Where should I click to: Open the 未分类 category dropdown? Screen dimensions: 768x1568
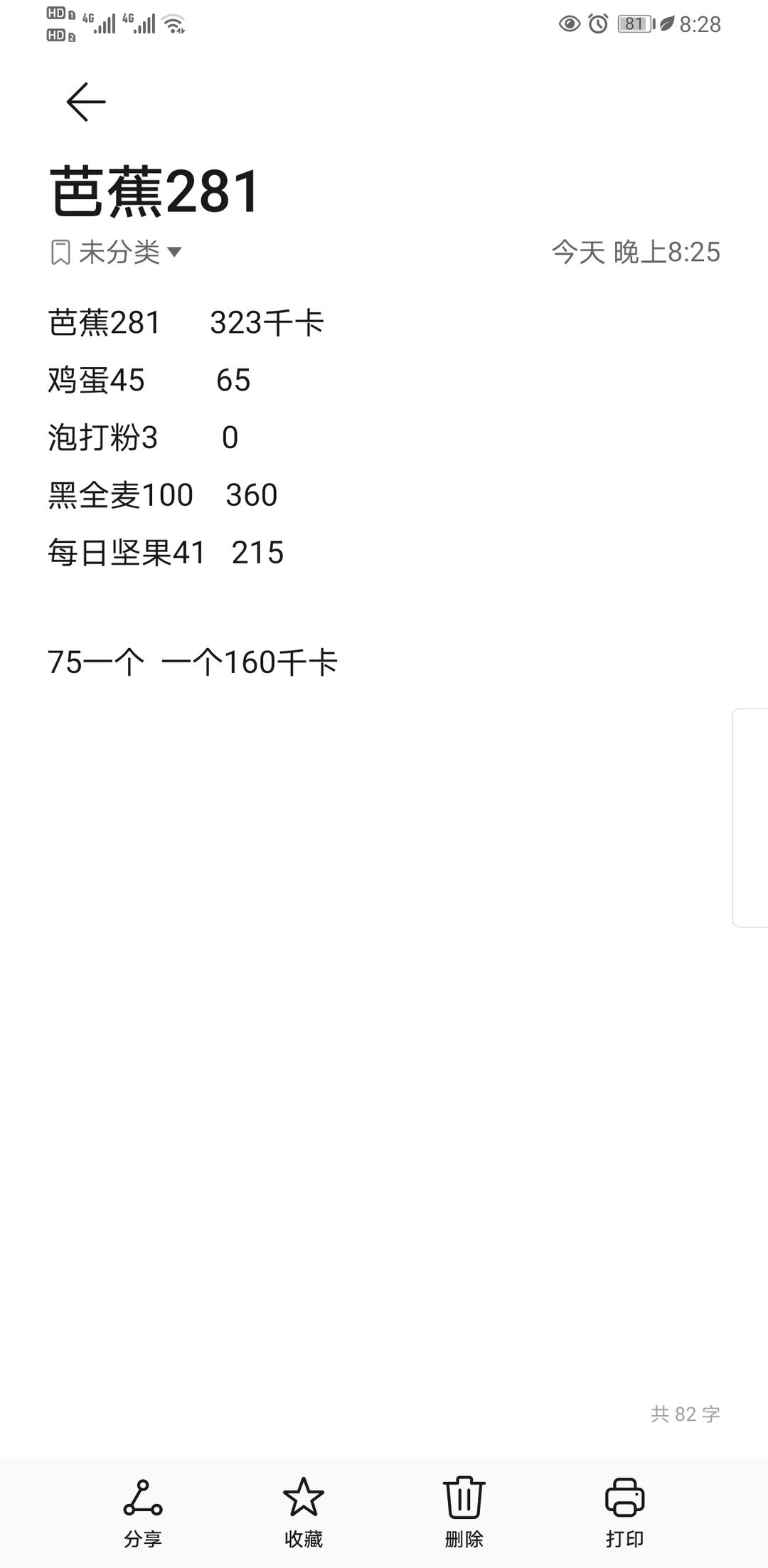(117, 252)
